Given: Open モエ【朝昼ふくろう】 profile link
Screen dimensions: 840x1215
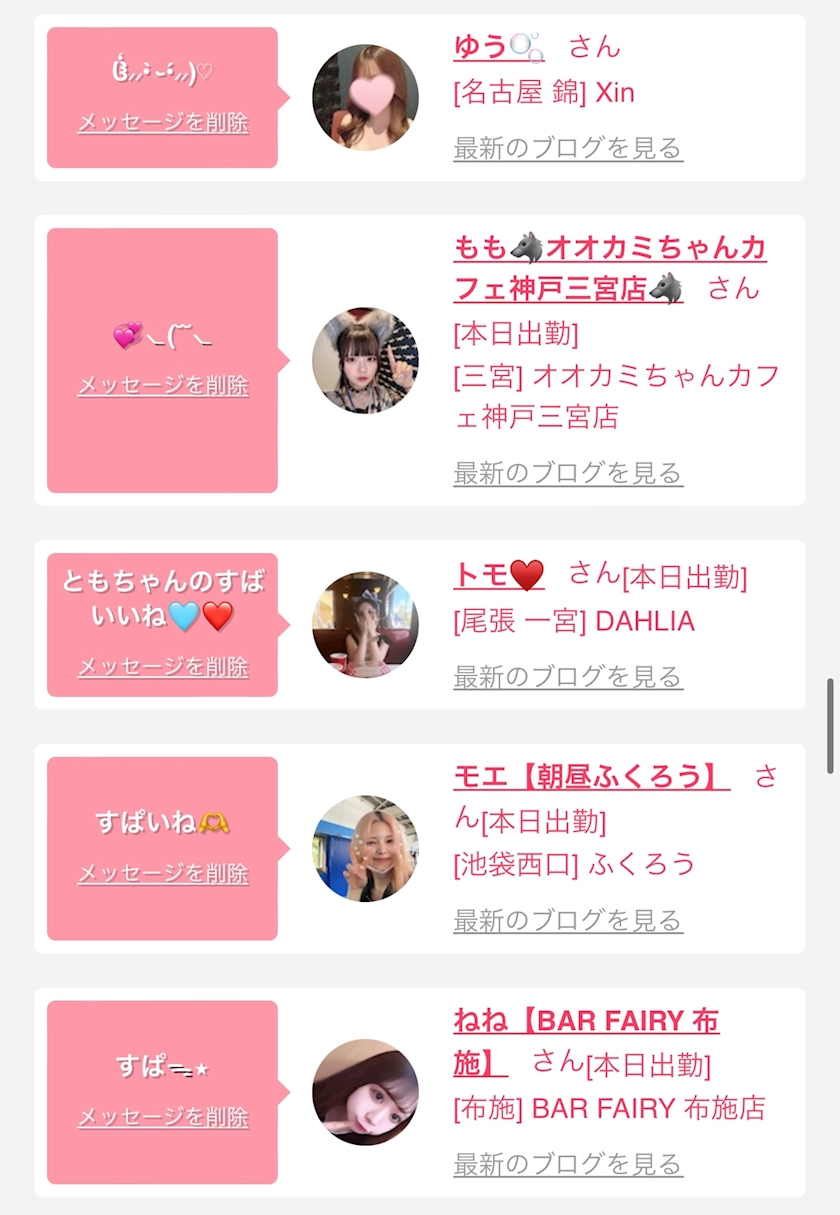Looking at the screenshot, I should point(591,777).
